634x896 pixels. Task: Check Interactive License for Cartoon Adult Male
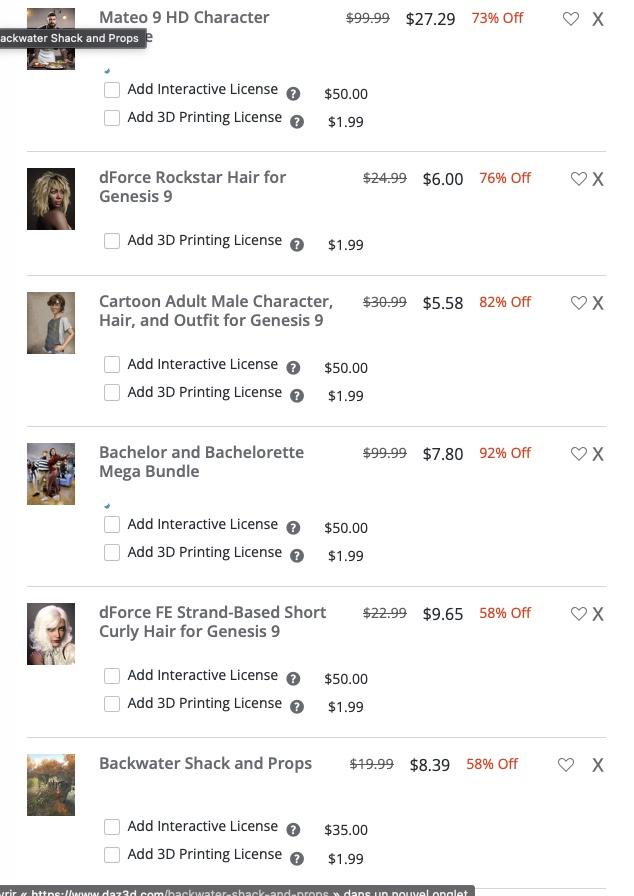tap(112, 365)
